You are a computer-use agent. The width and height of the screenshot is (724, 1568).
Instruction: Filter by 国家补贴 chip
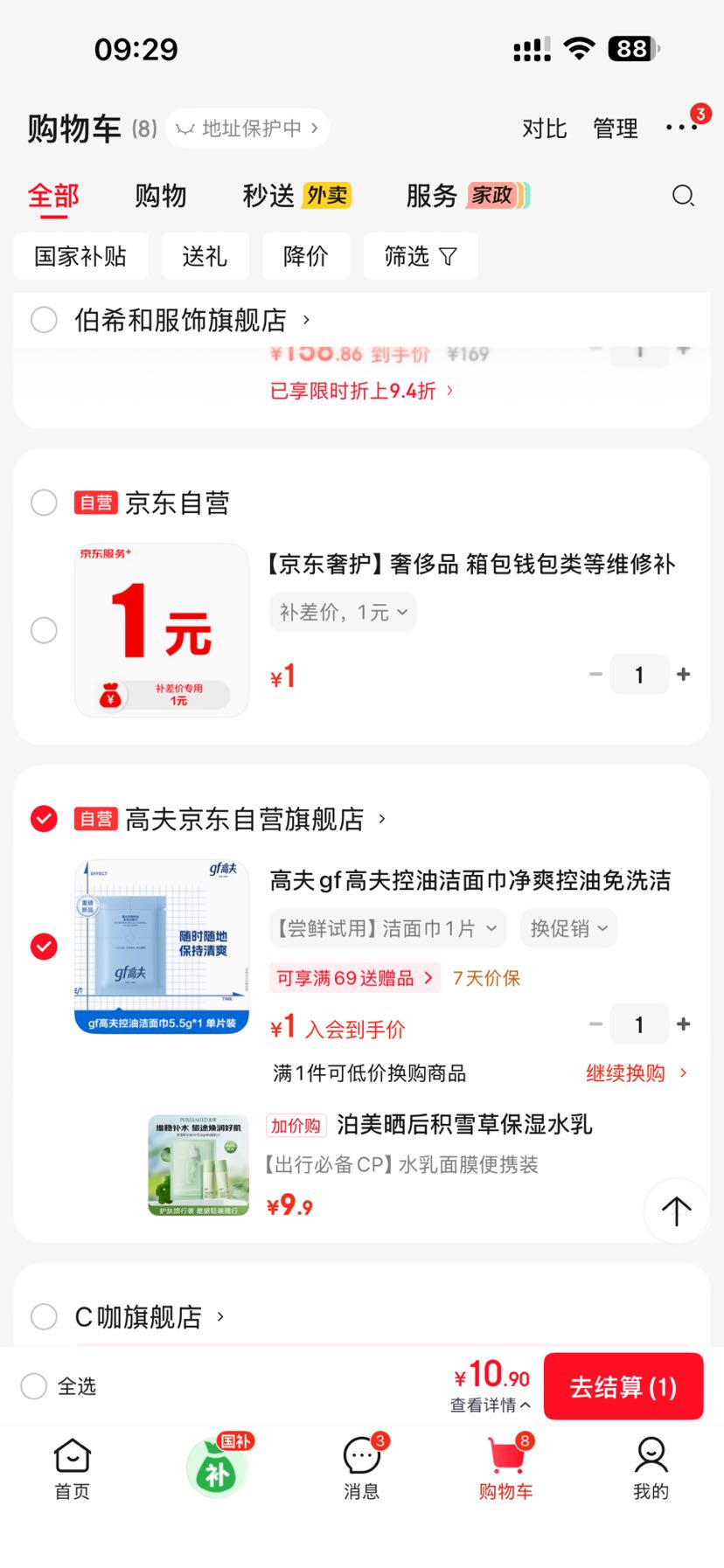pyautogui.click(x=80, y=256)
